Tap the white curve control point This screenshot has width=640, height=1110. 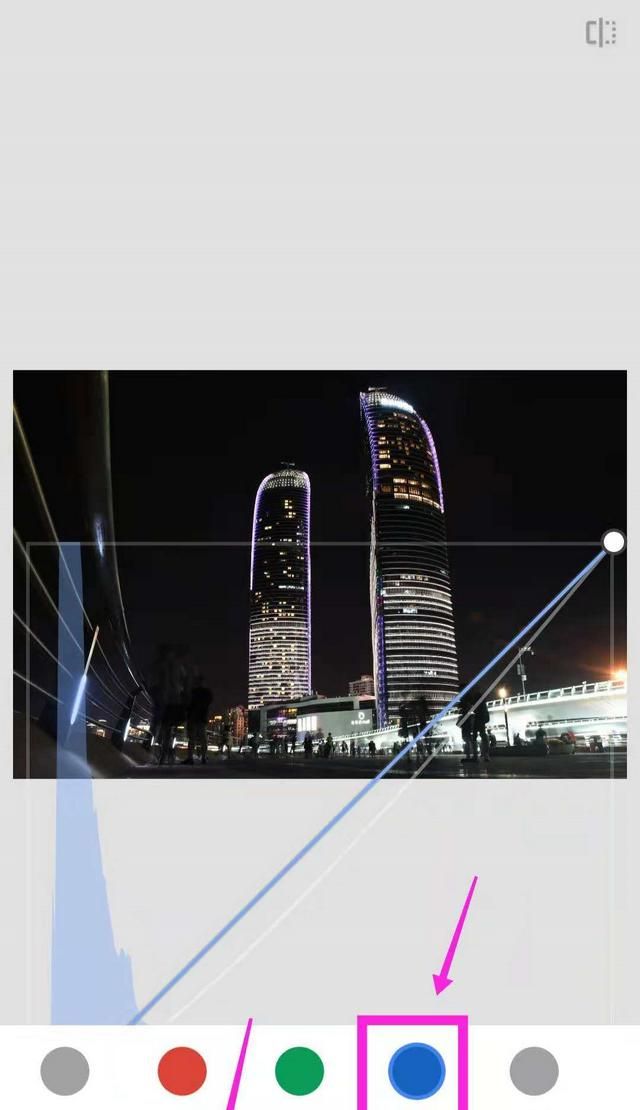click(613, 542)
